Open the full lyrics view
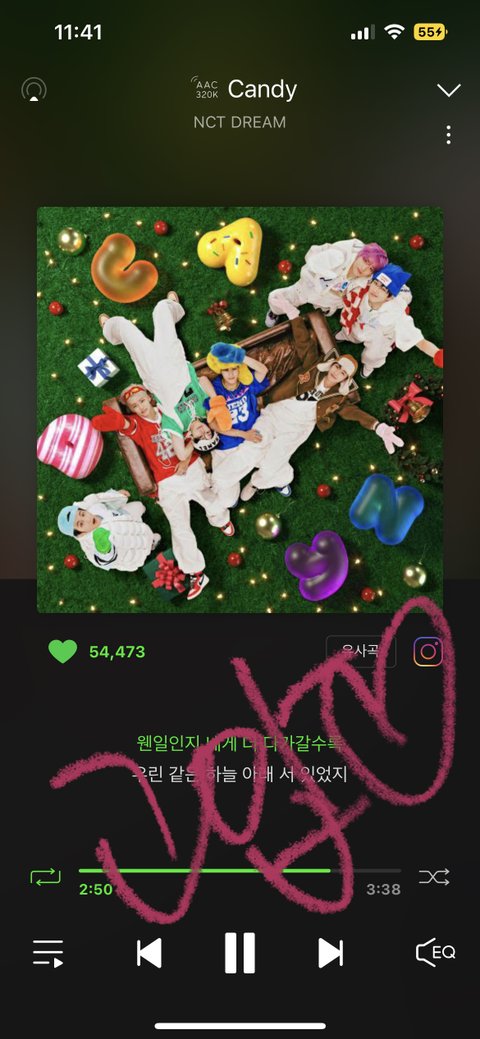Screen dimensions: 480x1039 tap(239, 758)
